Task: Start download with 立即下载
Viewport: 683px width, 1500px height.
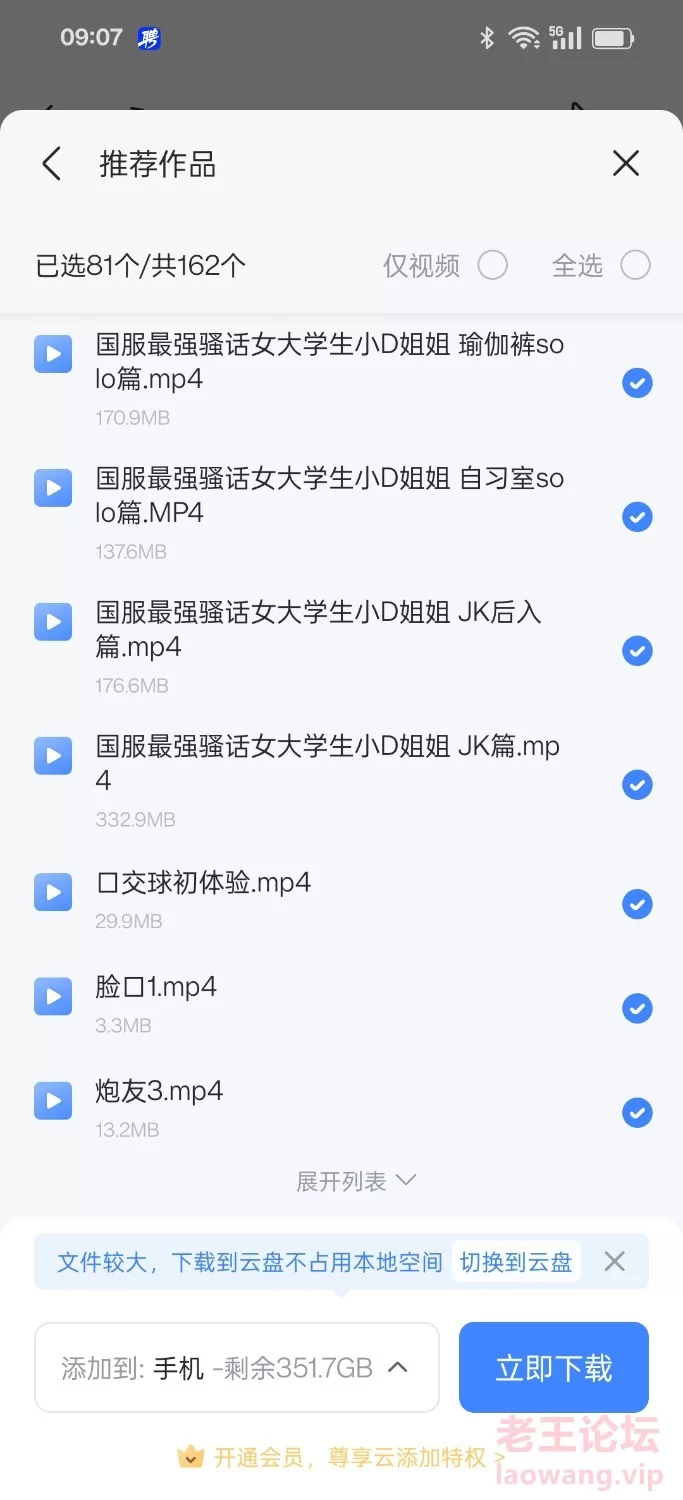Action: pos(554,1368)
